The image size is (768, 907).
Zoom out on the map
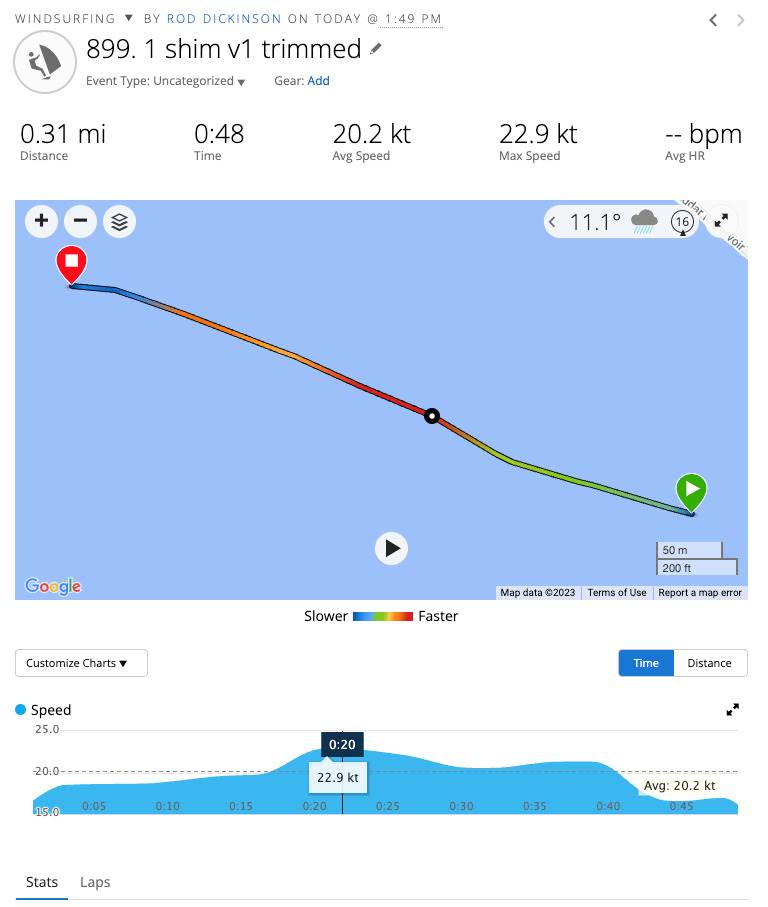(80, 221)
